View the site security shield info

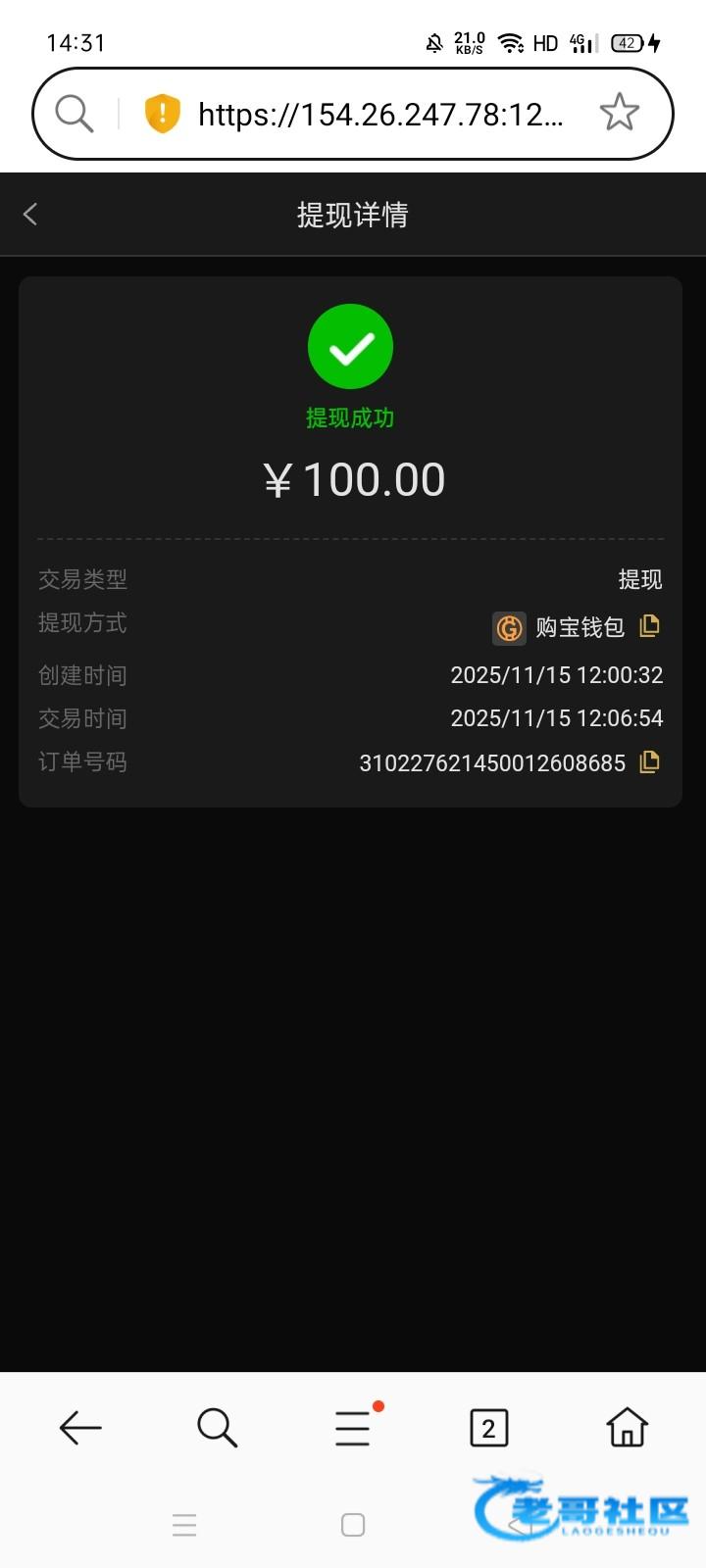pyautogui.click(x=162, y=114)
